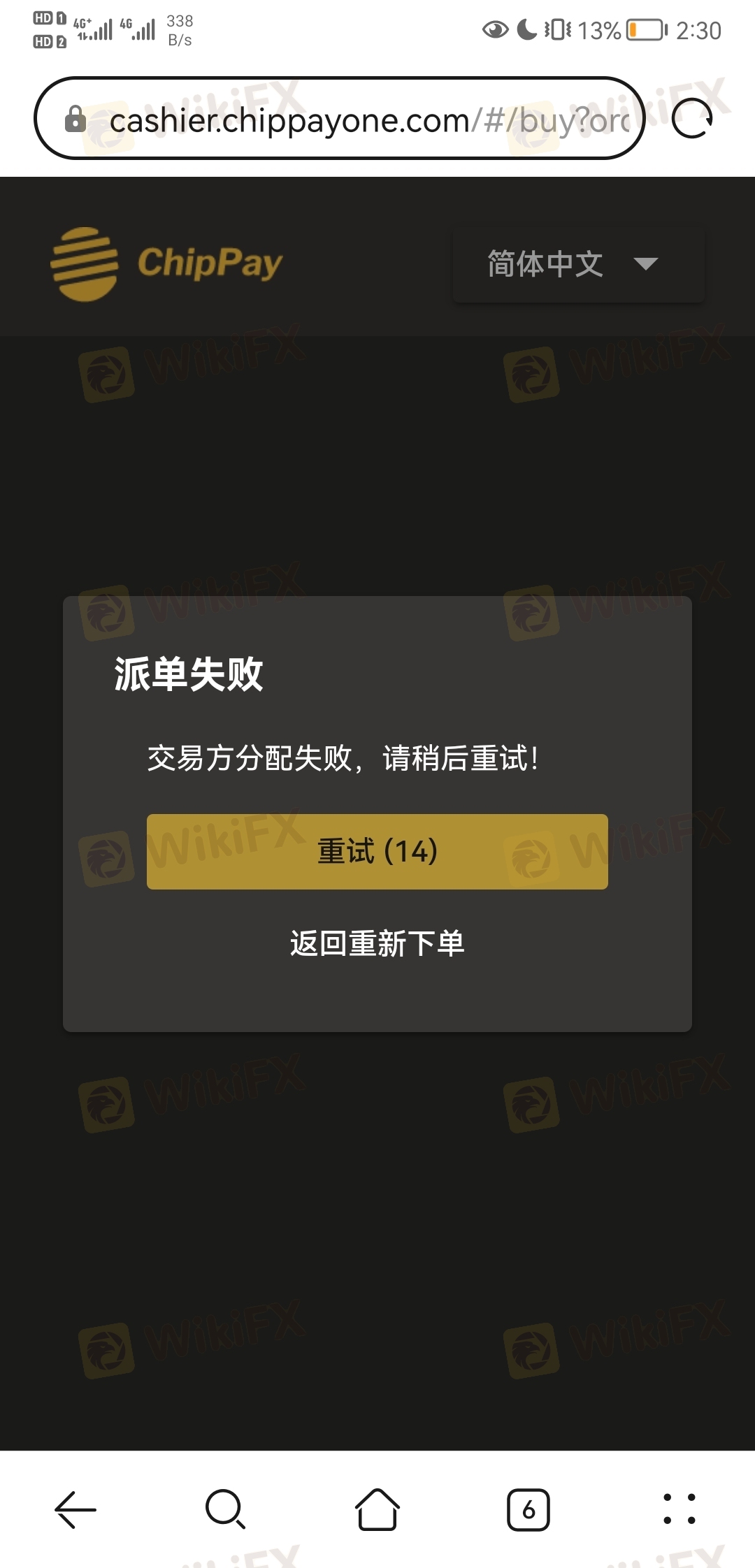
Task: Select 返回重新下单 to reorder
Action: point(377,943)
